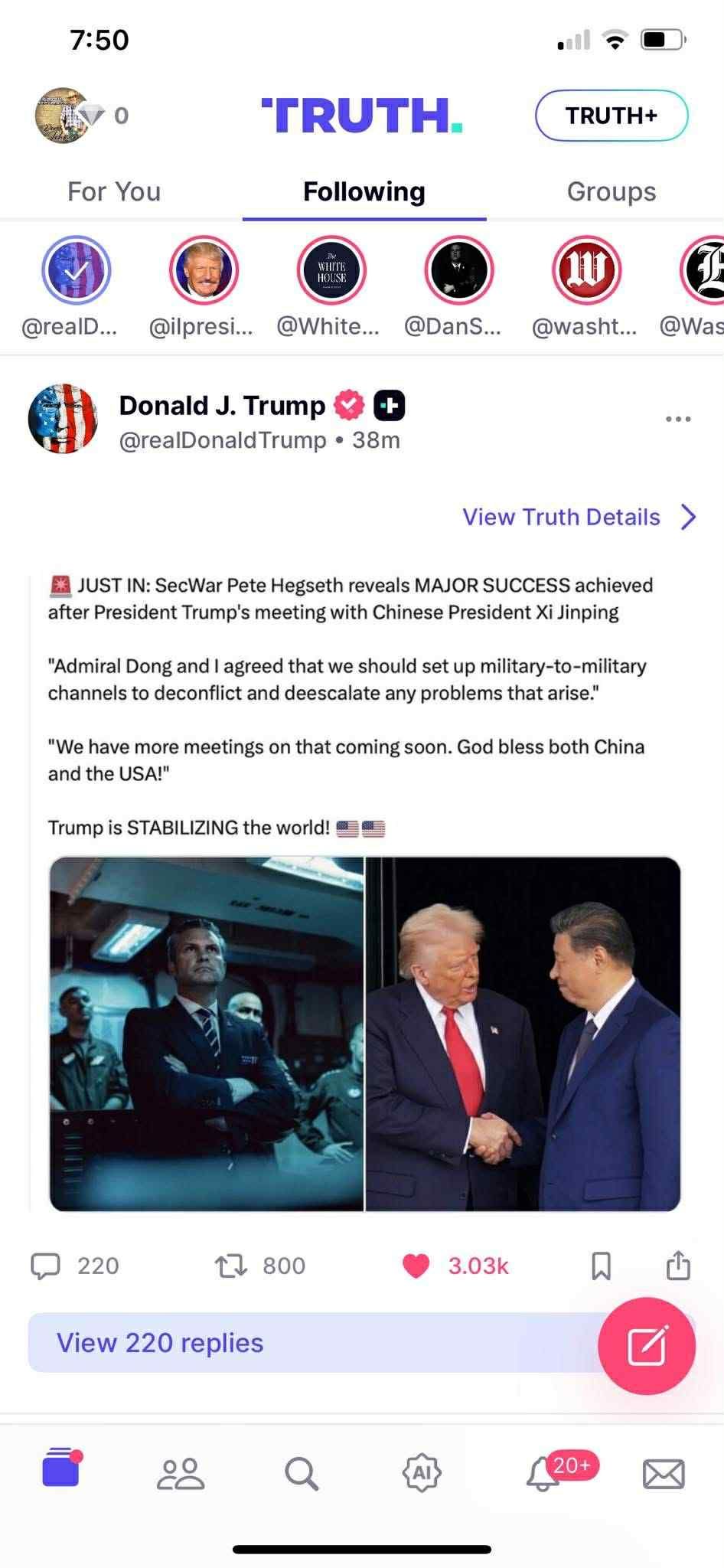
Task: View the @WhiteHouse story
Action: pyautogui.click(x=331, y=270)
